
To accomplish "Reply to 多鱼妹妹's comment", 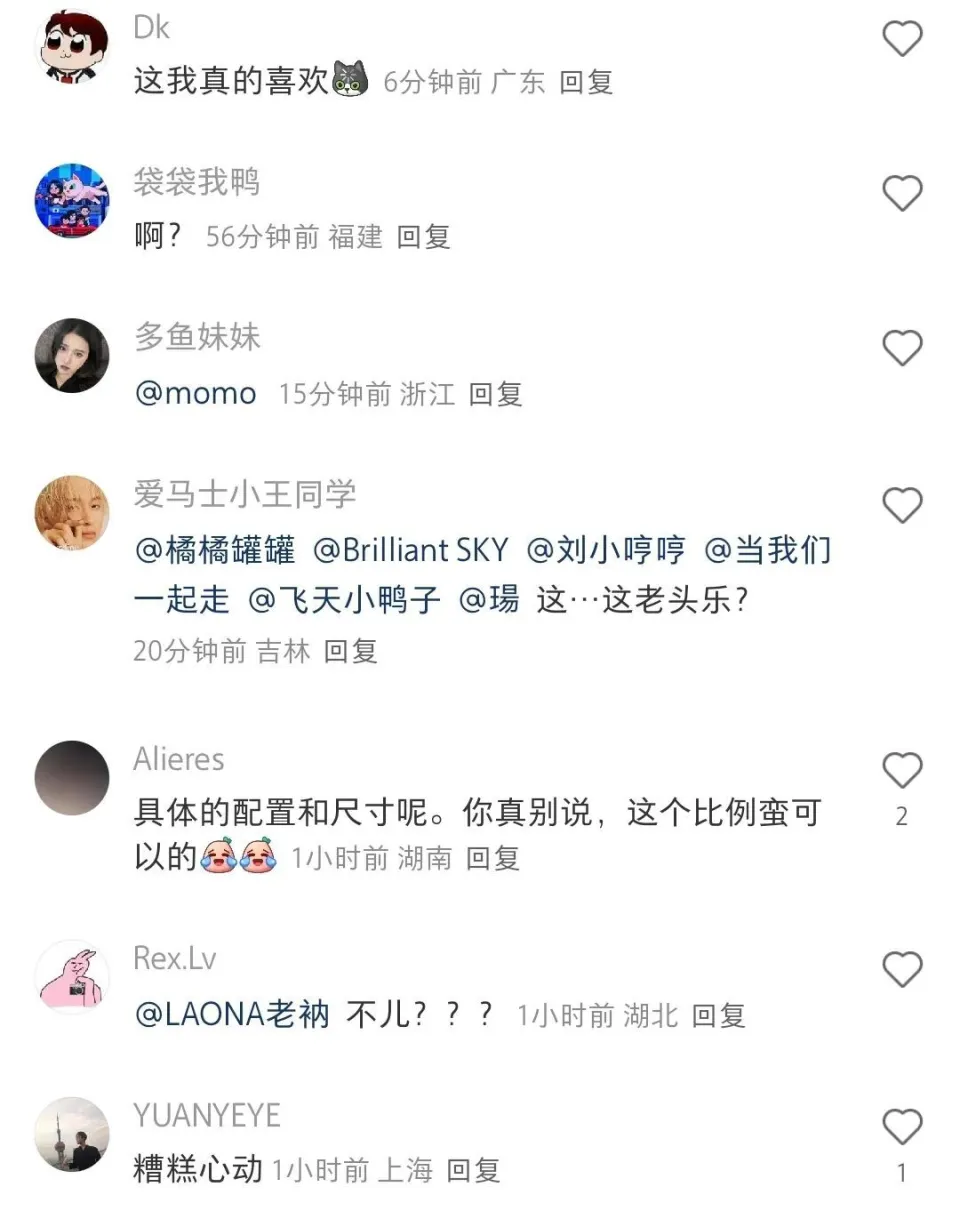I will [495, 394].
